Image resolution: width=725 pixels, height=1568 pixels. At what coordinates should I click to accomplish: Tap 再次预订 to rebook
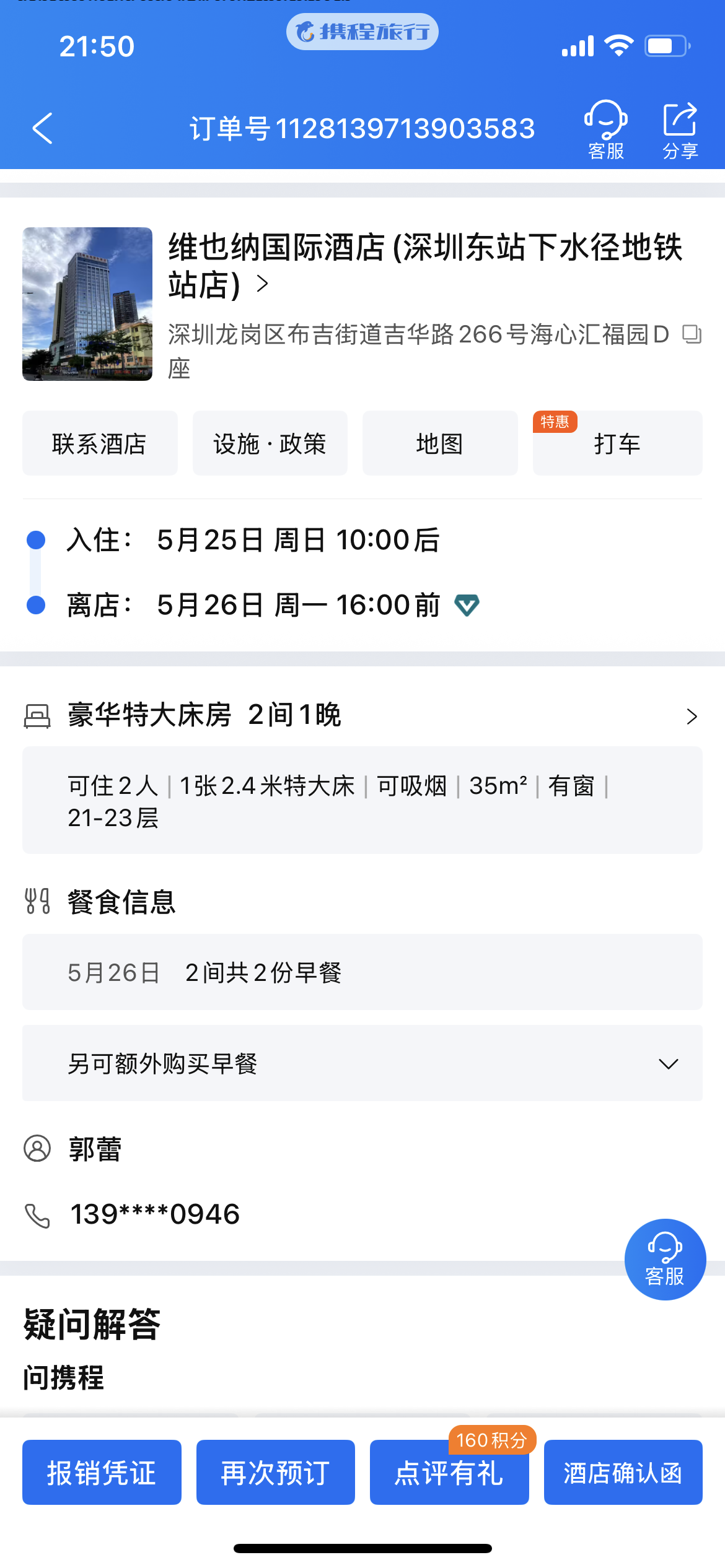click(x=276, y=1472)
